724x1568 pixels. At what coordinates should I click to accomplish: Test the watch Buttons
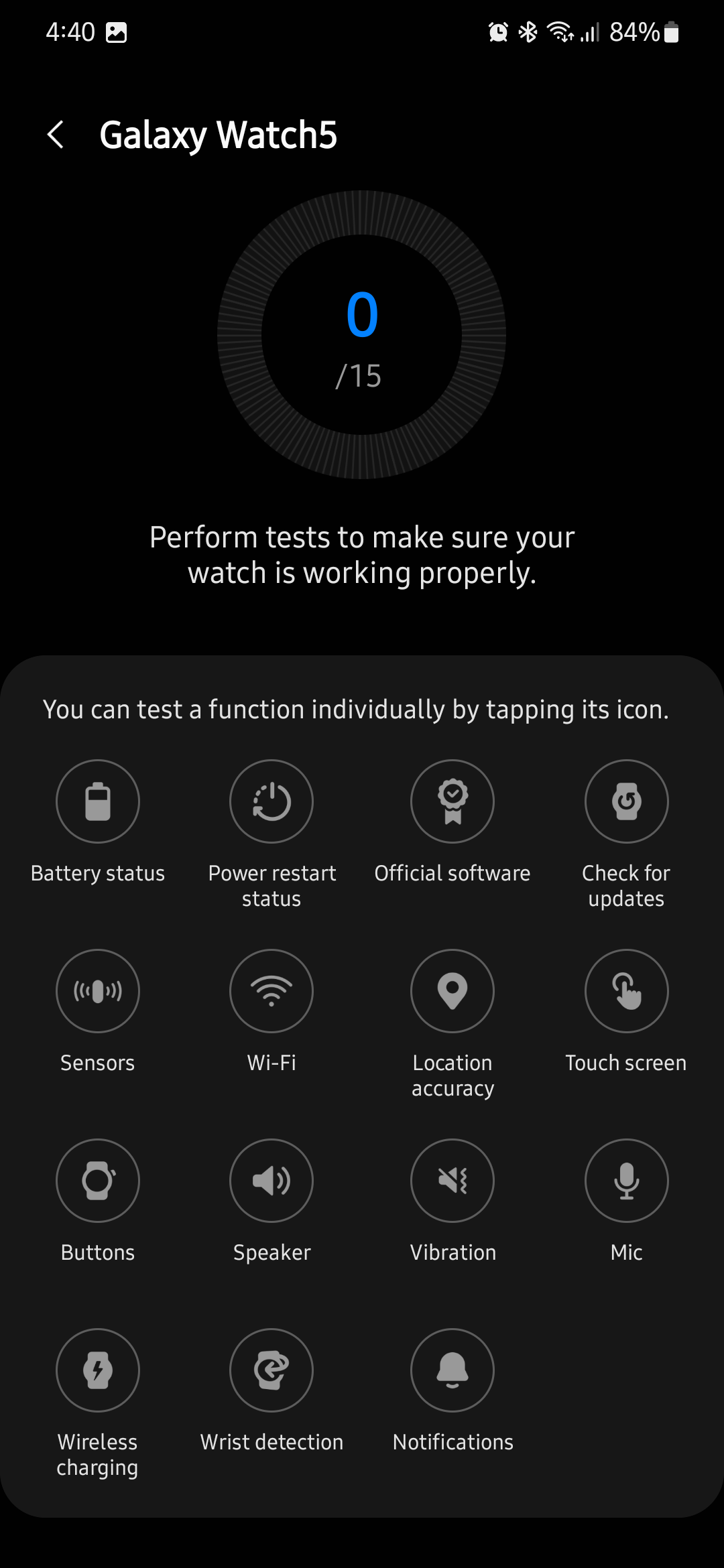98,1180
